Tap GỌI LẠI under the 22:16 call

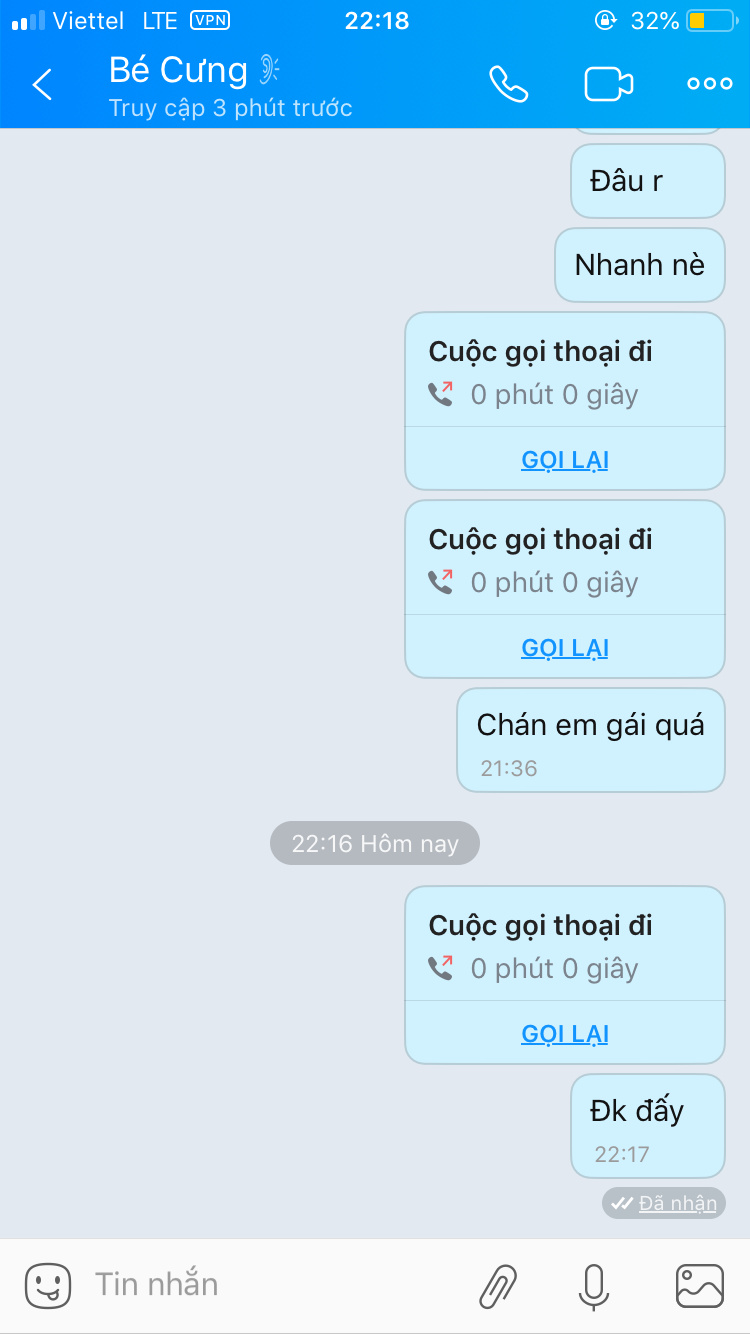point(564,1034)
